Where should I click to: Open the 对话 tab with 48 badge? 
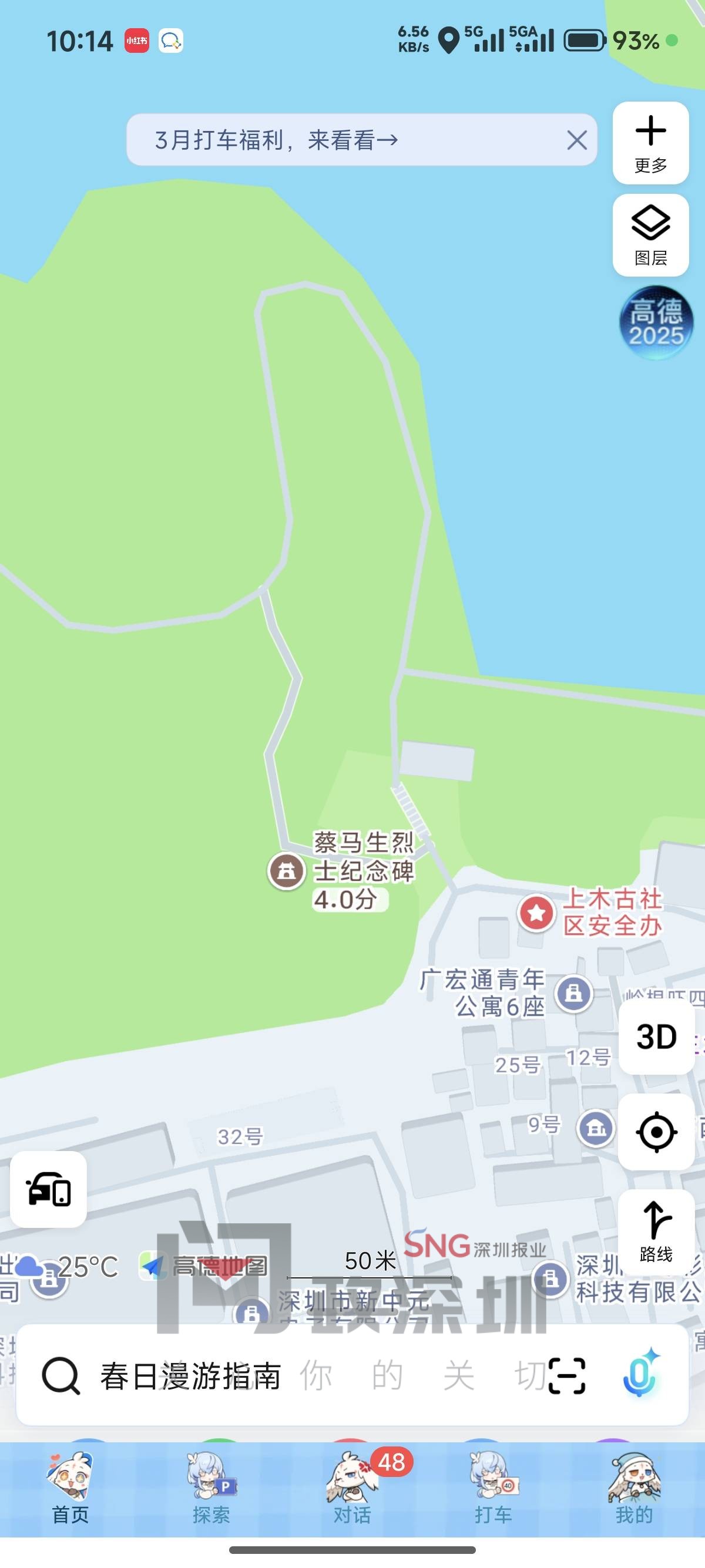tap(352, 1488)
